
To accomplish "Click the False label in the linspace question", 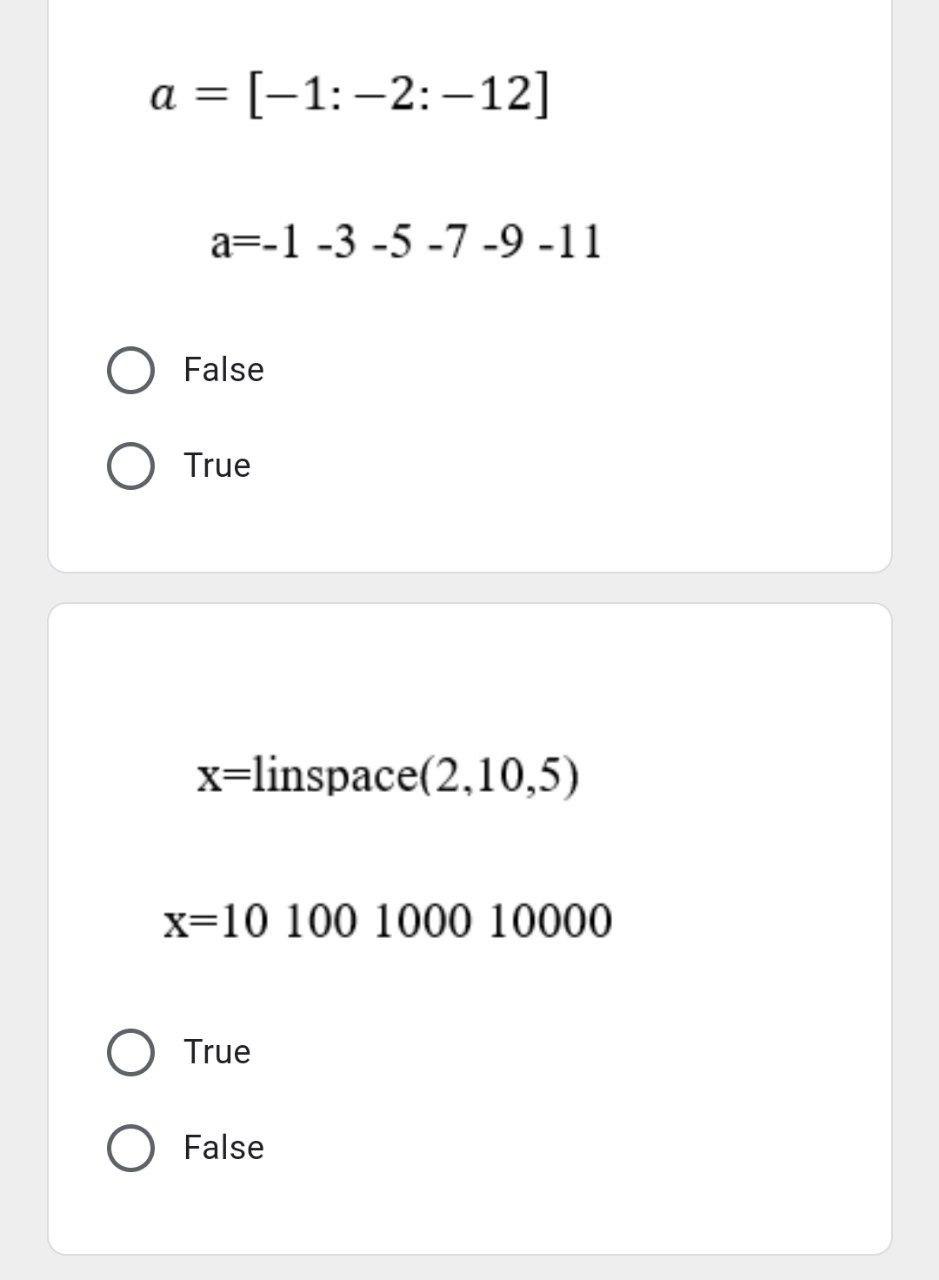I will click(x=222, y=1148).
